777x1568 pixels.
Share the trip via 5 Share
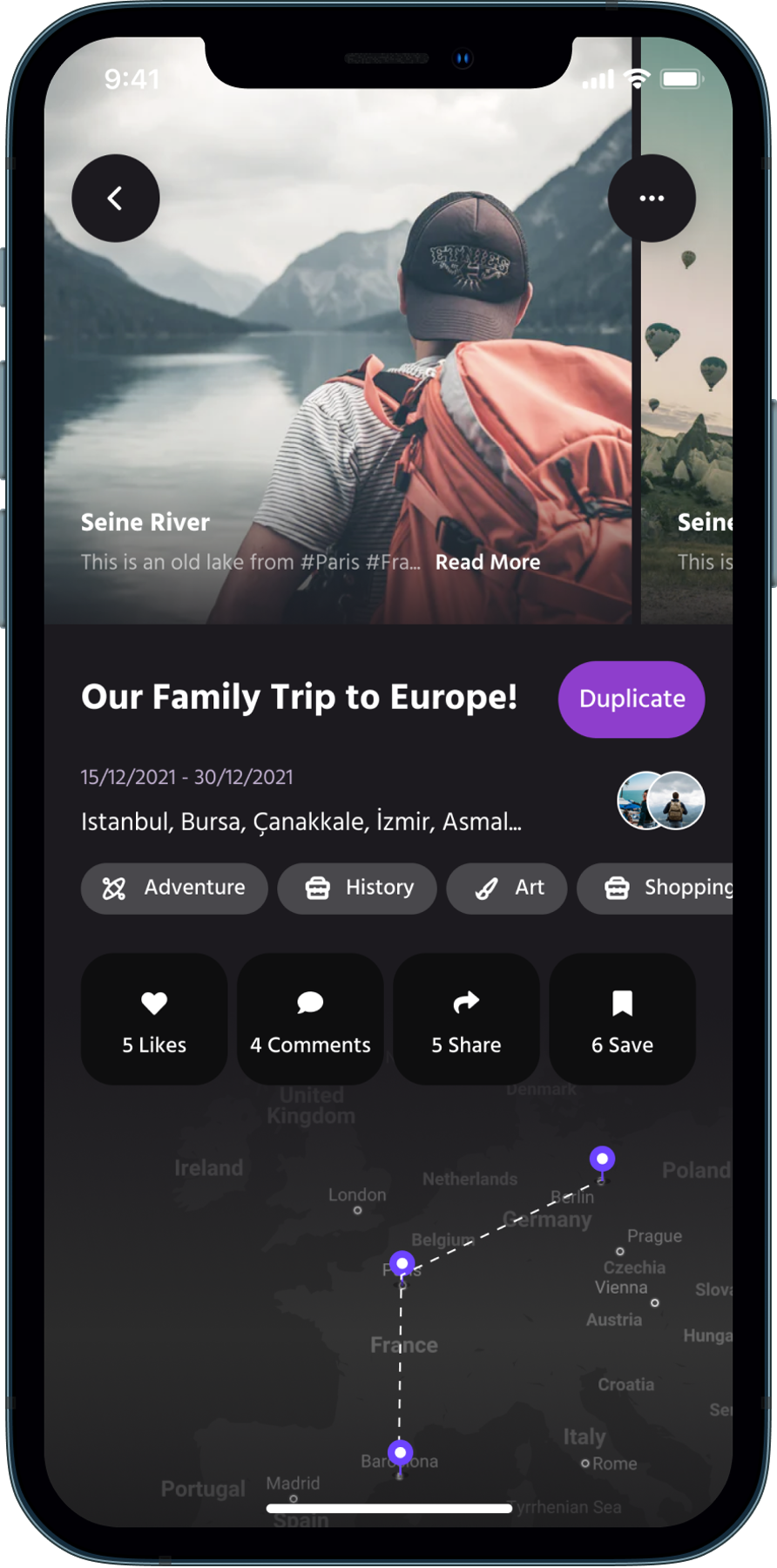(466, 1019)
